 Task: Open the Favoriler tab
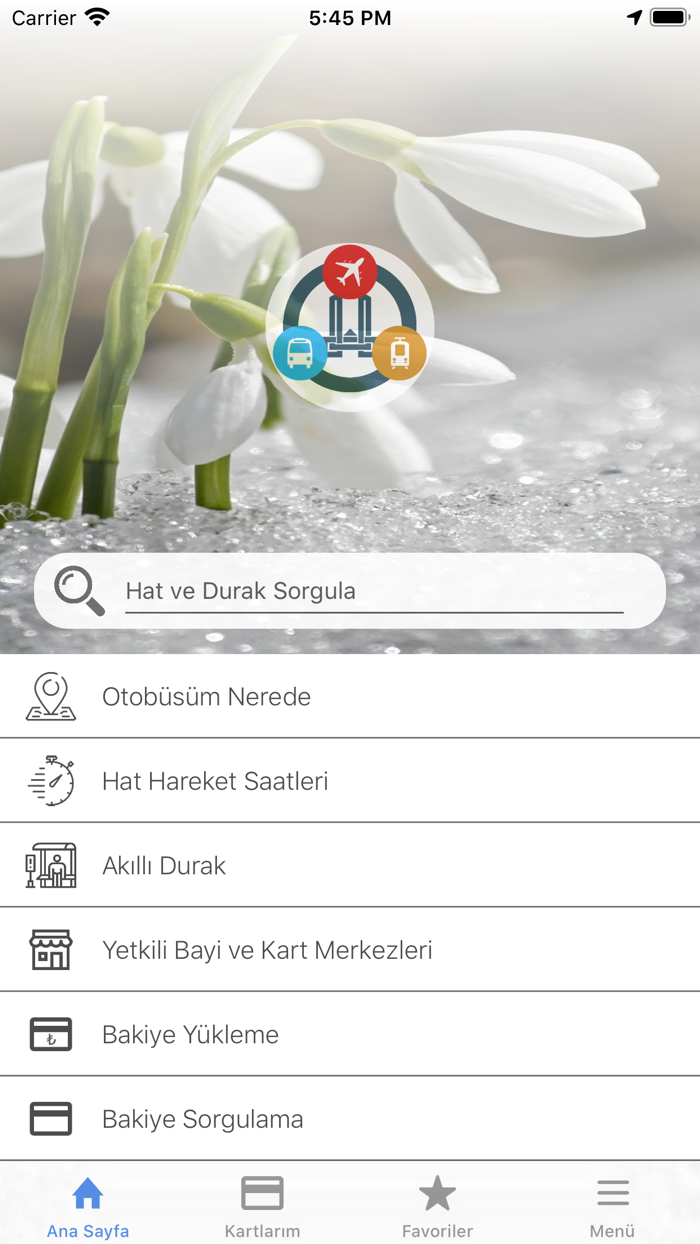(x=437, y=1206)
